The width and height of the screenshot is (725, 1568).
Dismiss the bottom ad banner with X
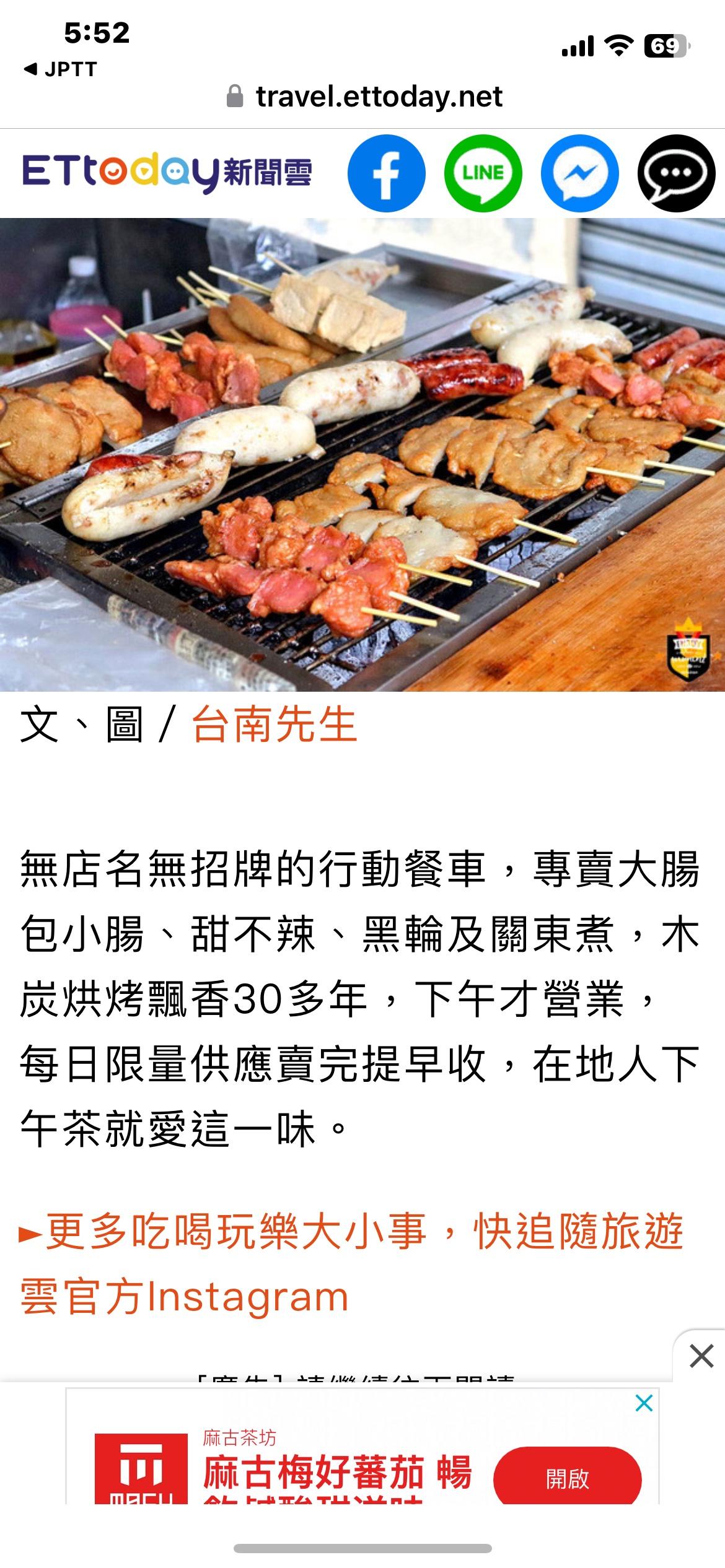coord(701,1356)
